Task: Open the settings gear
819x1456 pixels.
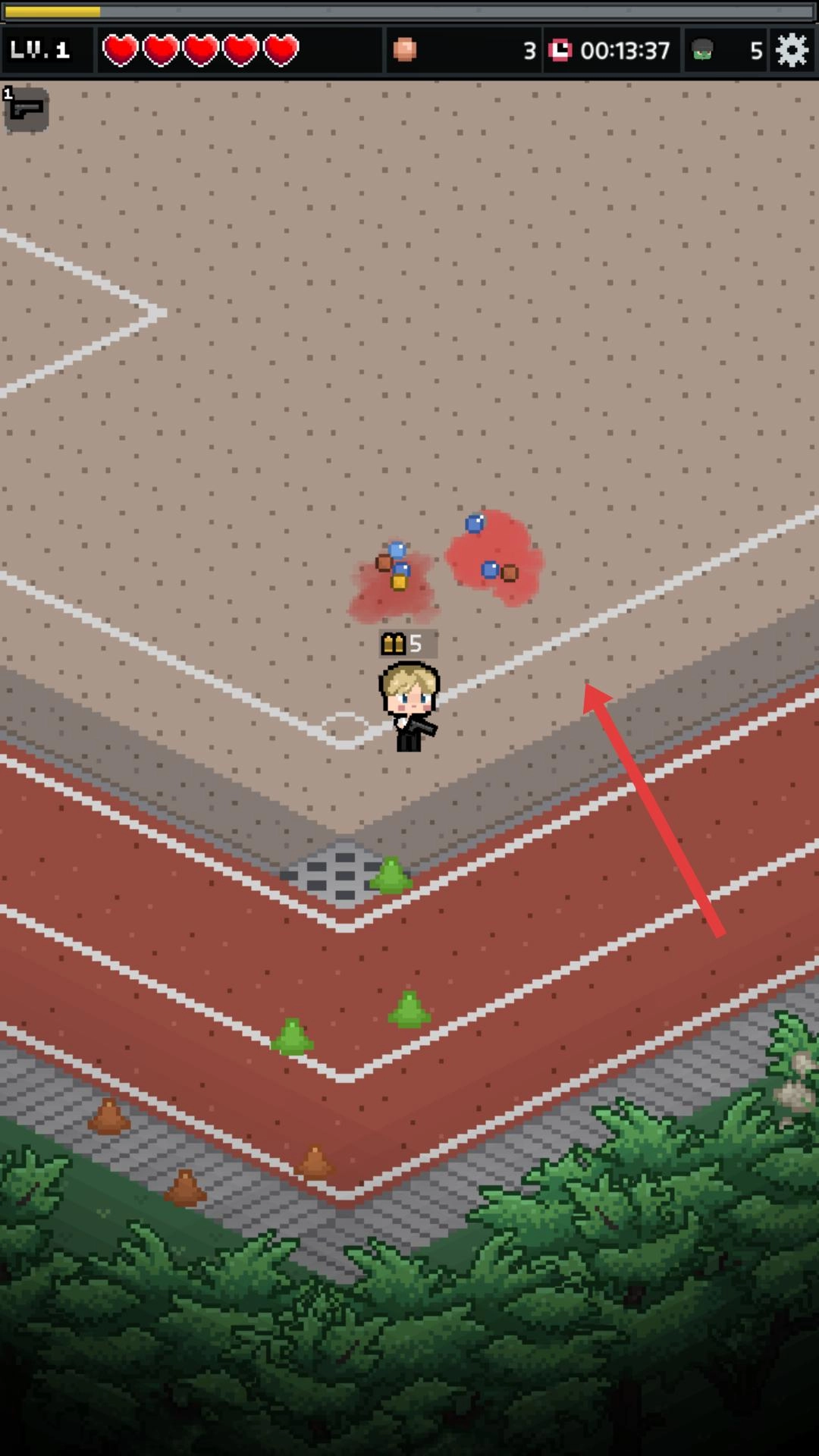Action: [792, 51]
